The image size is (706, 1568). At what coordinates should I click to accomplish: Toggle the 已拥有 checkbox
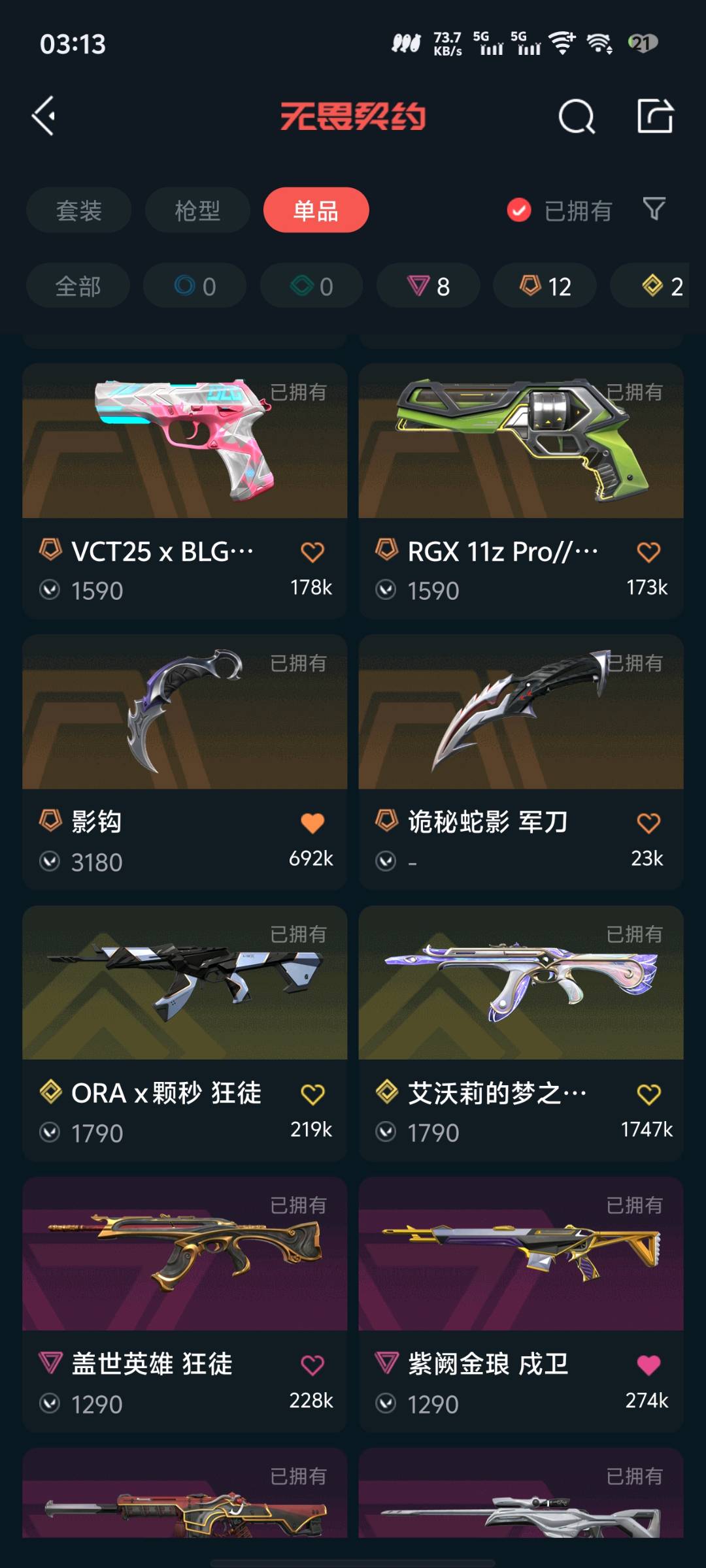tap(519, 210)
